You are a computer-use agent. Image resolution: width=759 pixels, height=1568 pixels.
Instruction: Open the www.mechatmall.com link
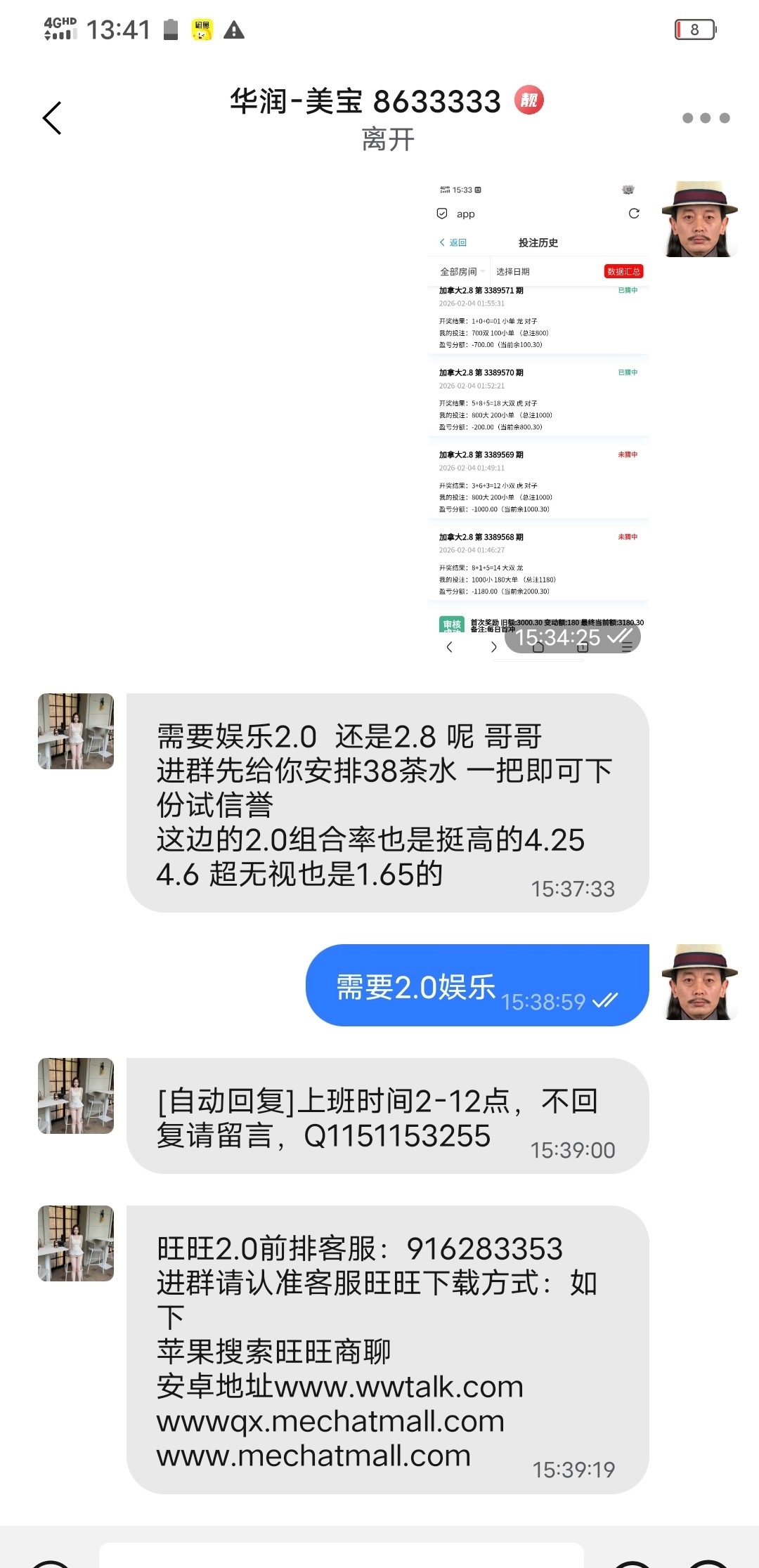313,1456
